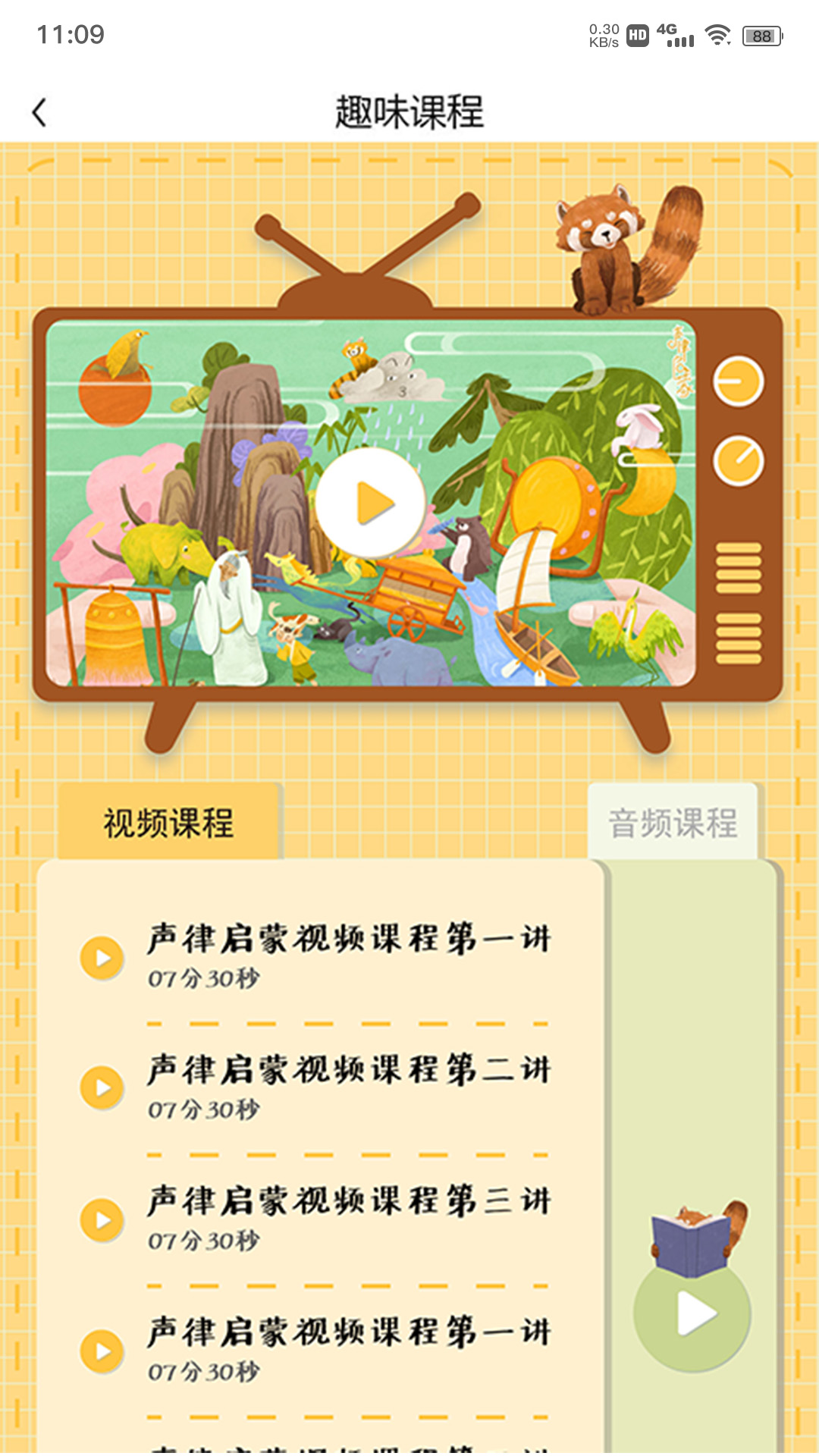819x1456 pixels.
Task: Go back using the arrow in the header
Action: [x=39, y=110]
